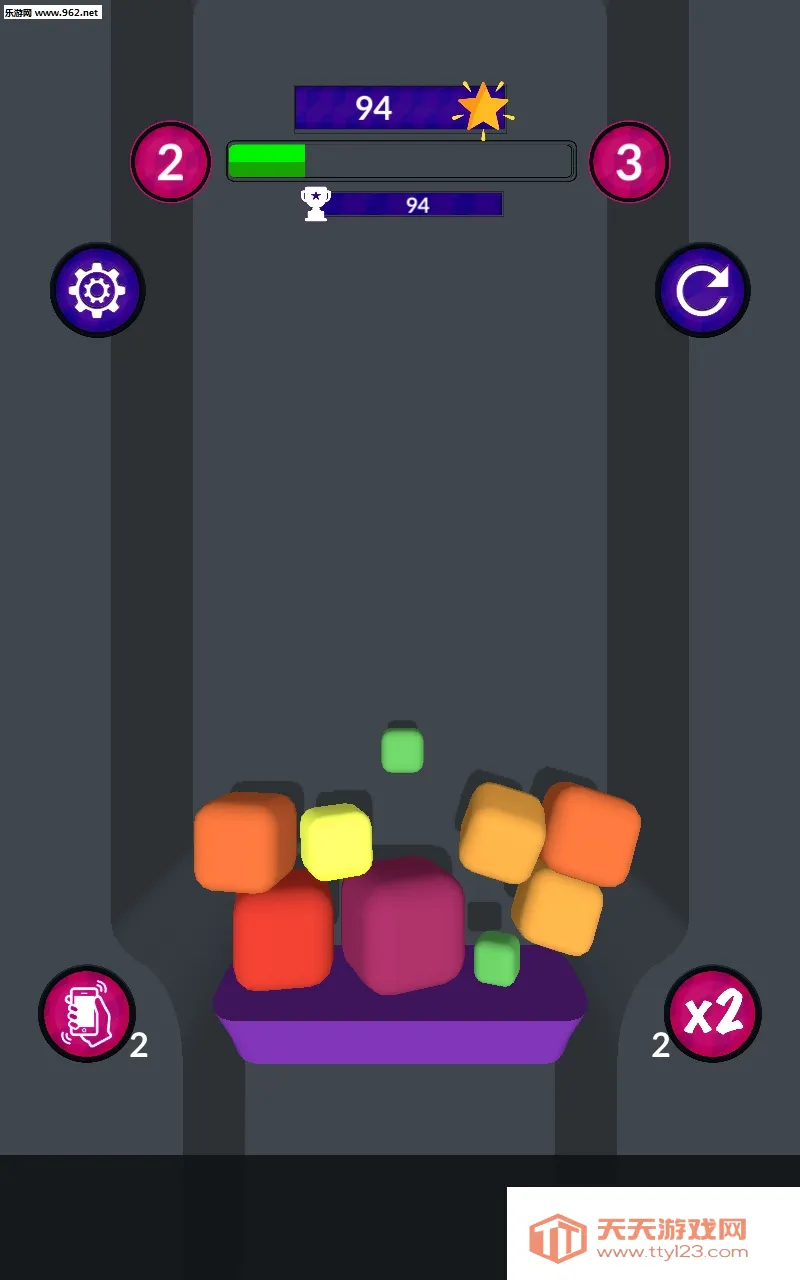Open the settings gear icon

[97, 290]
